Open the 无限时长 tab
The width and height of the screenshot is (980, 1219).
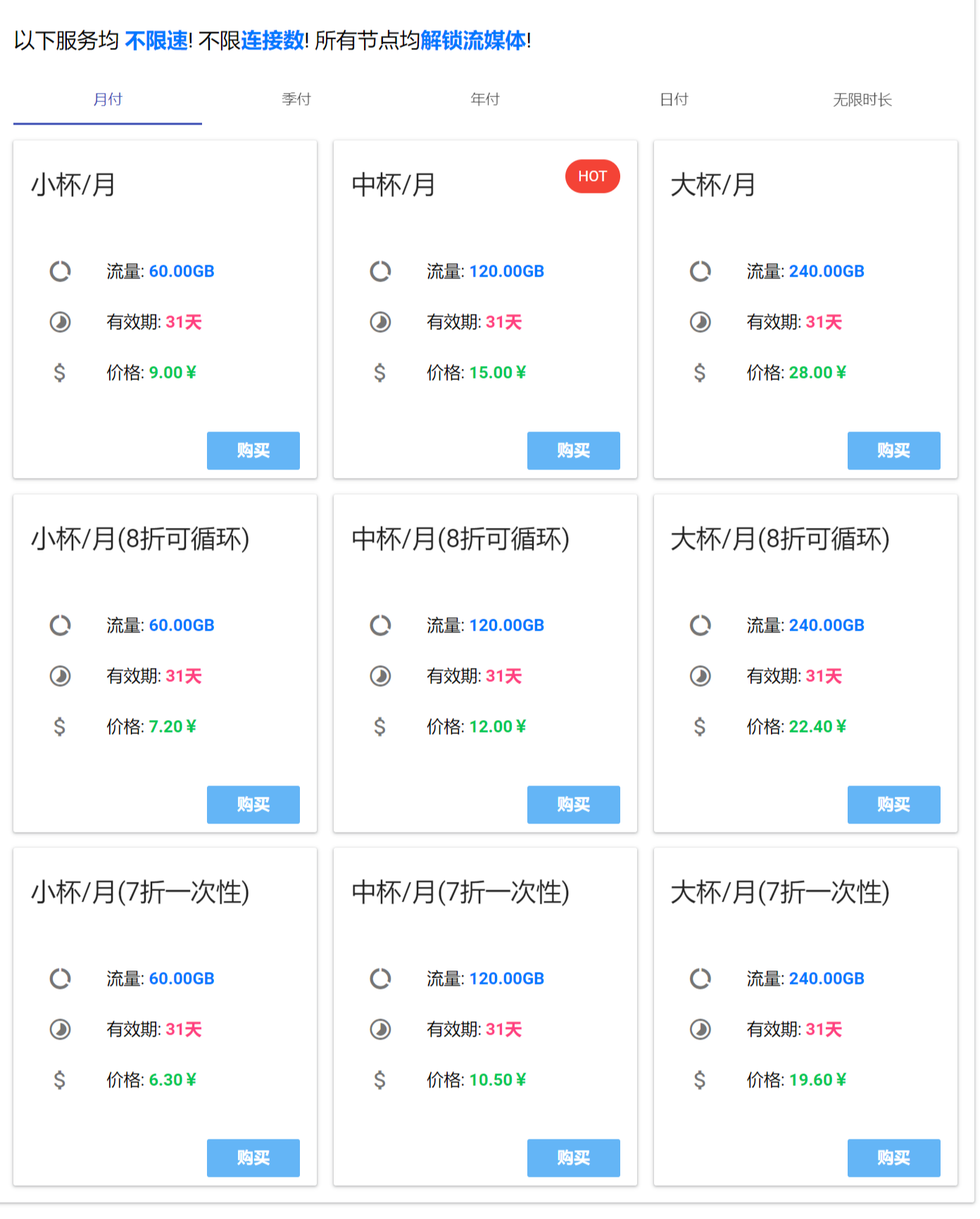click(x=862, y=99)
